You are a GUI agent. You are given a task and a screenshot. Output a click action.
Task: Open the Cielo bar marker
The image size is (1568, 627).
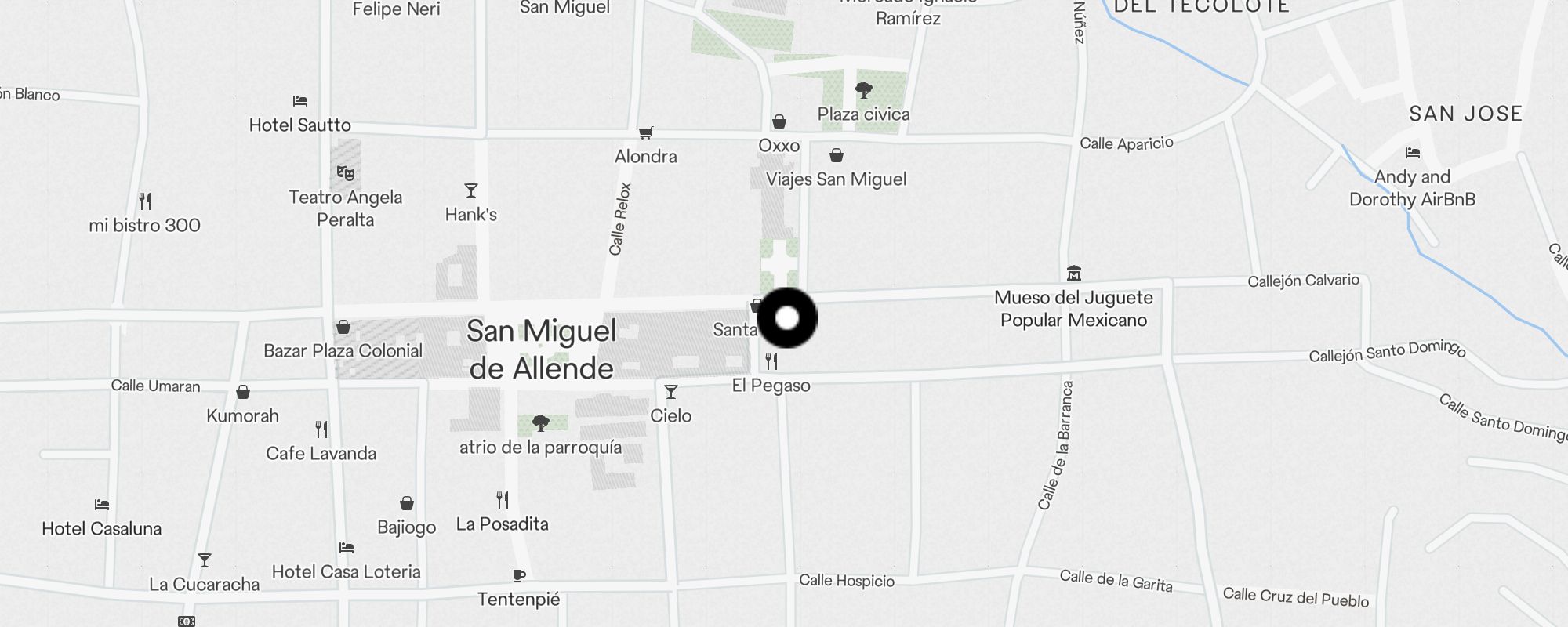[671, 392]
